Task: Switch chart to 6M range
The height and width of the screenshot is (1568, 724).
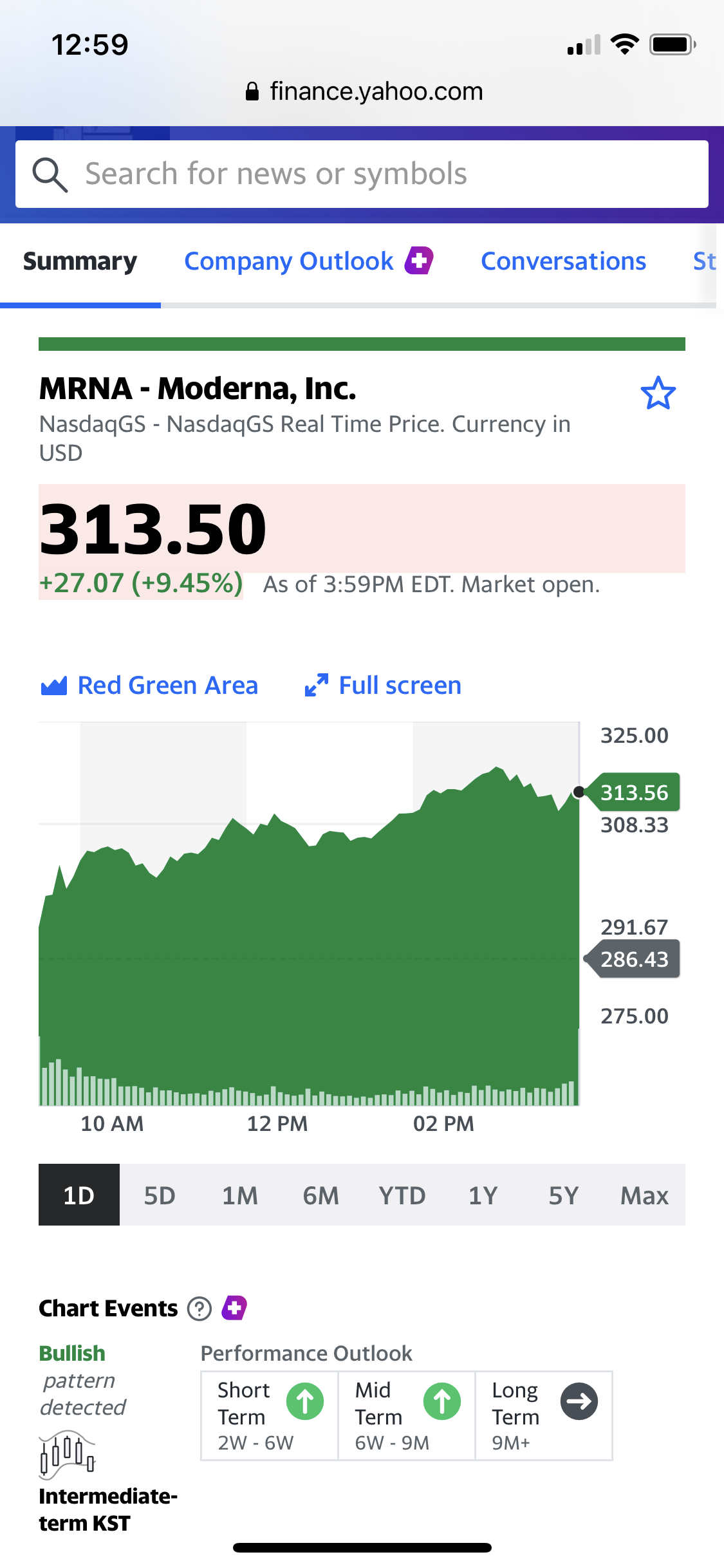Action: coord(320,1195)
